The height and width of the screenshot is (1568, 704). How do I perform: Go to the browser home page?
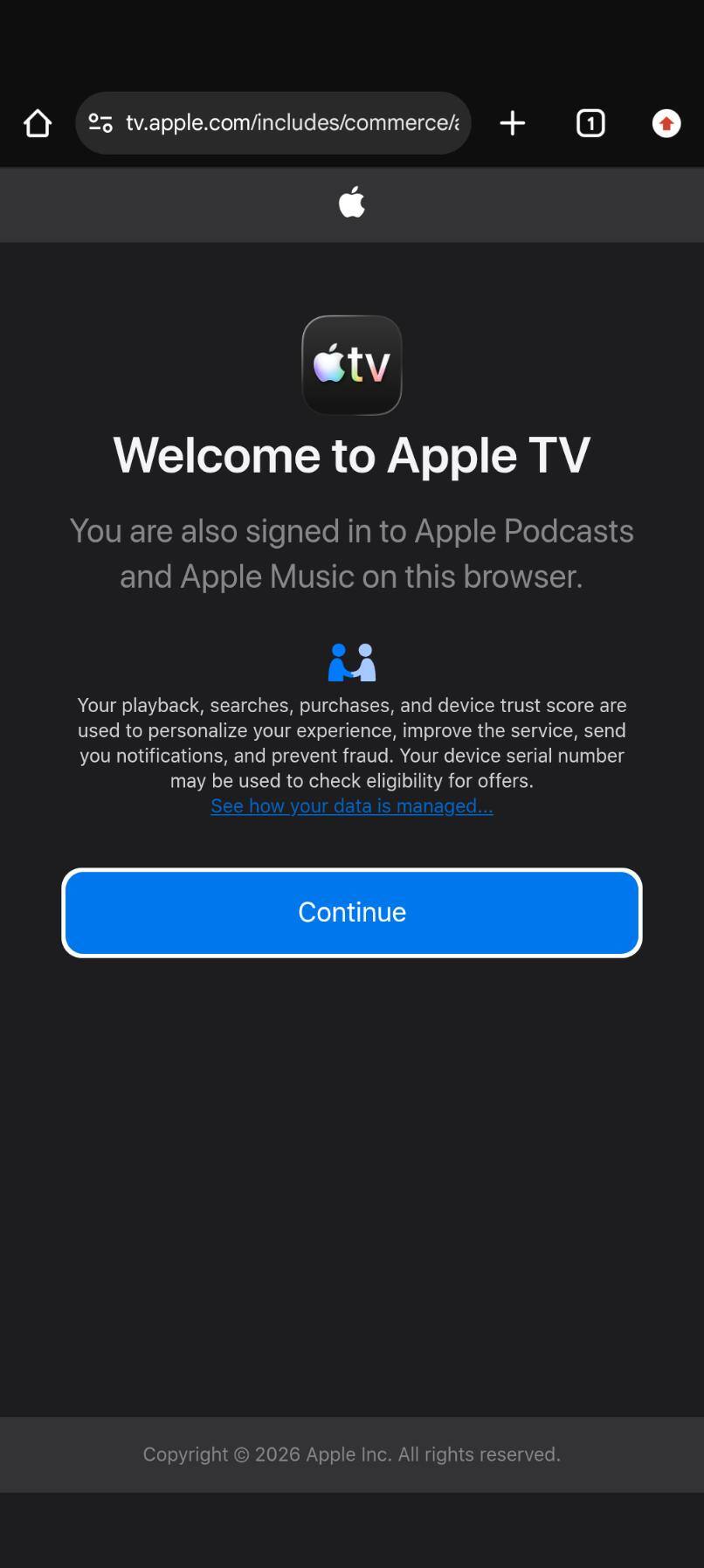(x=38, y=123)
